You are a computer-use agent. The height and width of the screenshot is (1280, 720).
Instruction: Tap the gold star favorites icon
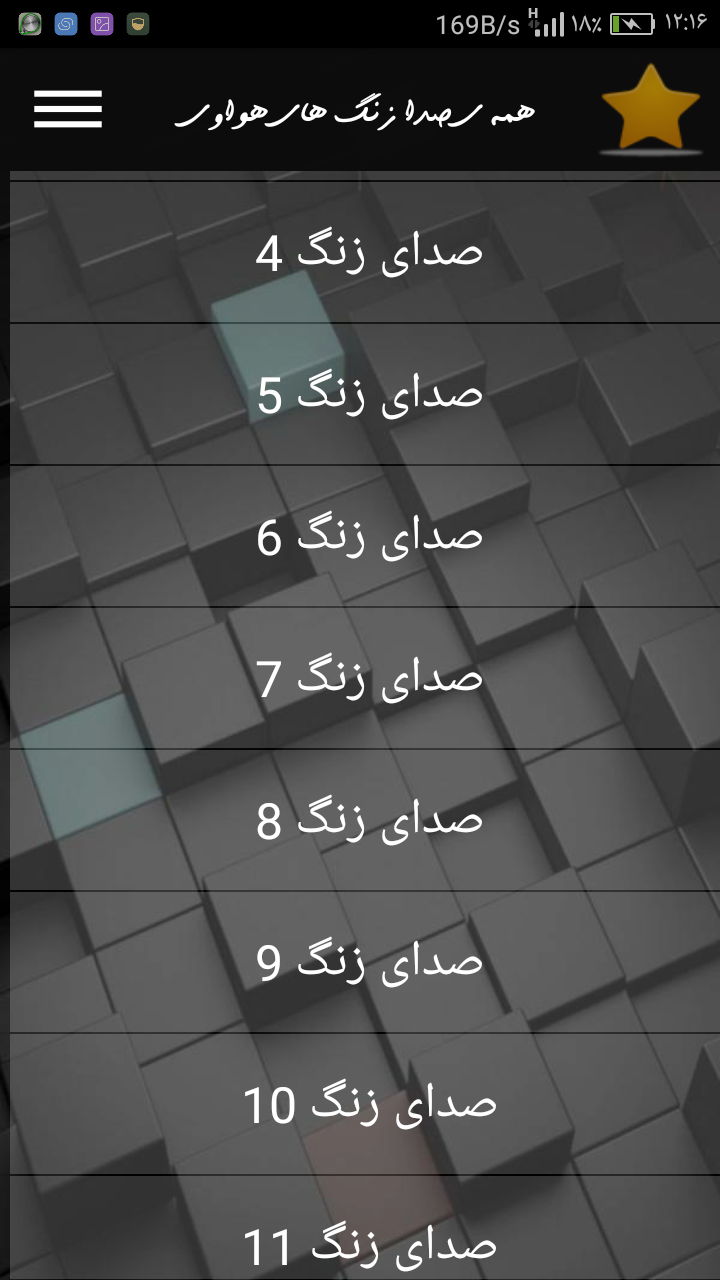pyautogui.click(x=651, y=109)
